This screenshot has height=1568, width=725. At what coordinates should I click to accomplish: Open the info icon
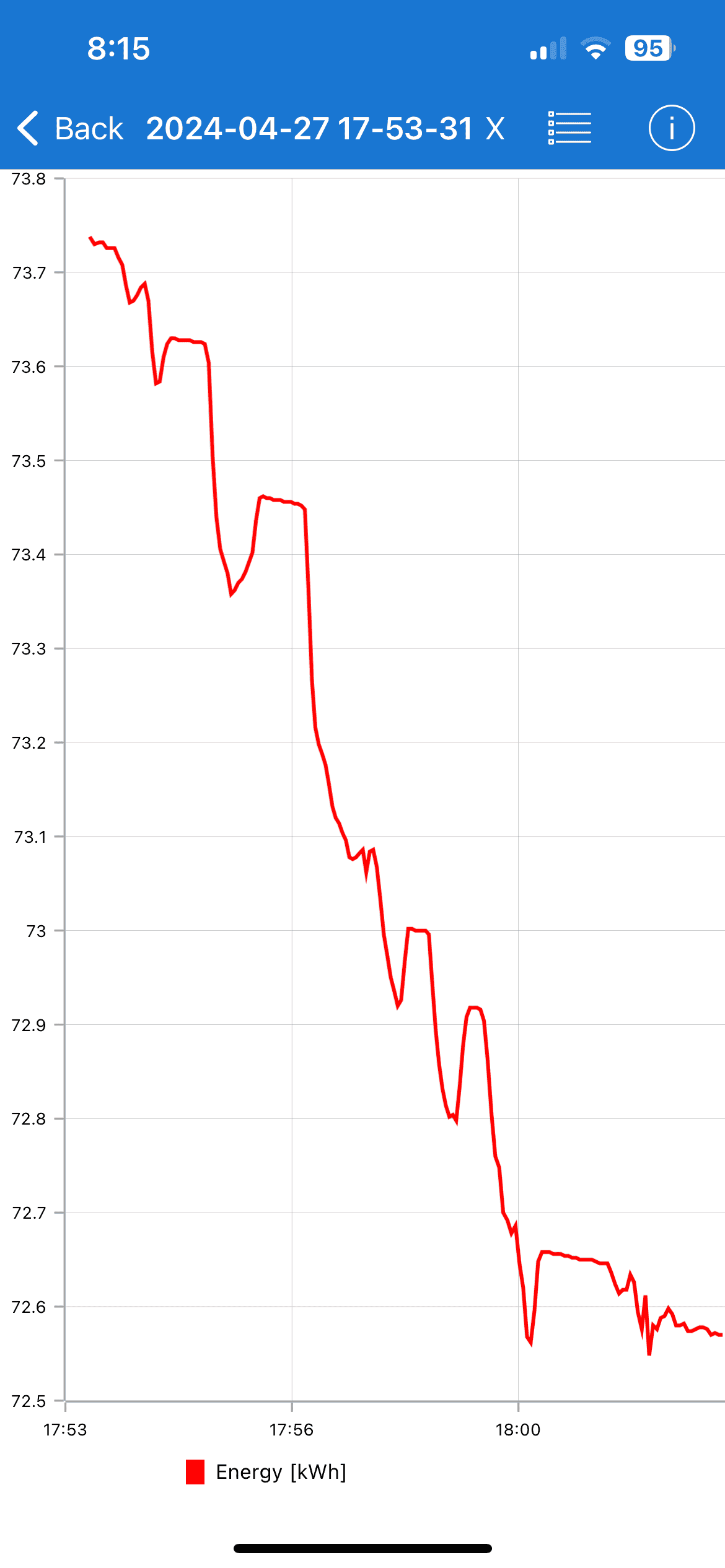click(x=671, y=128)
